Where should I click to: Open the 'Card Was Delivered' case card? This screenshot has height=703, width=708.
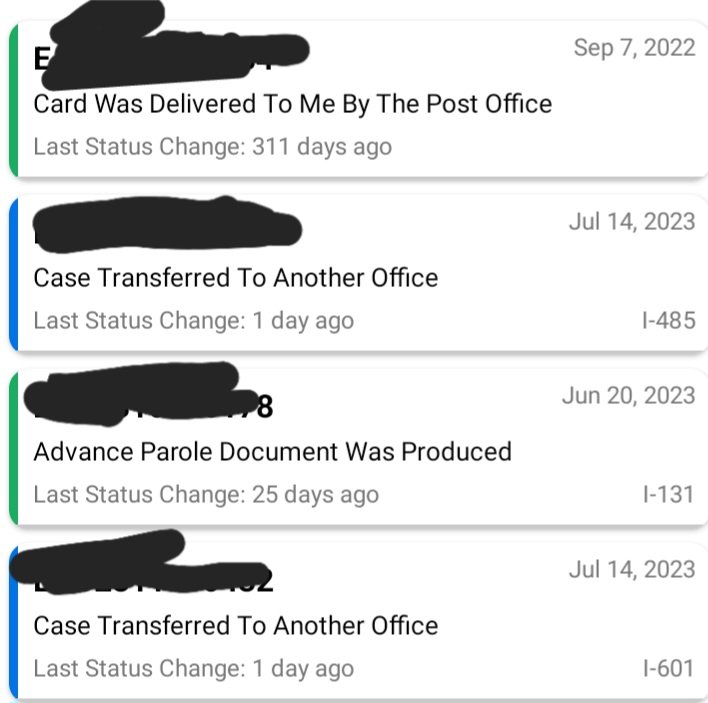coord(354,103)
